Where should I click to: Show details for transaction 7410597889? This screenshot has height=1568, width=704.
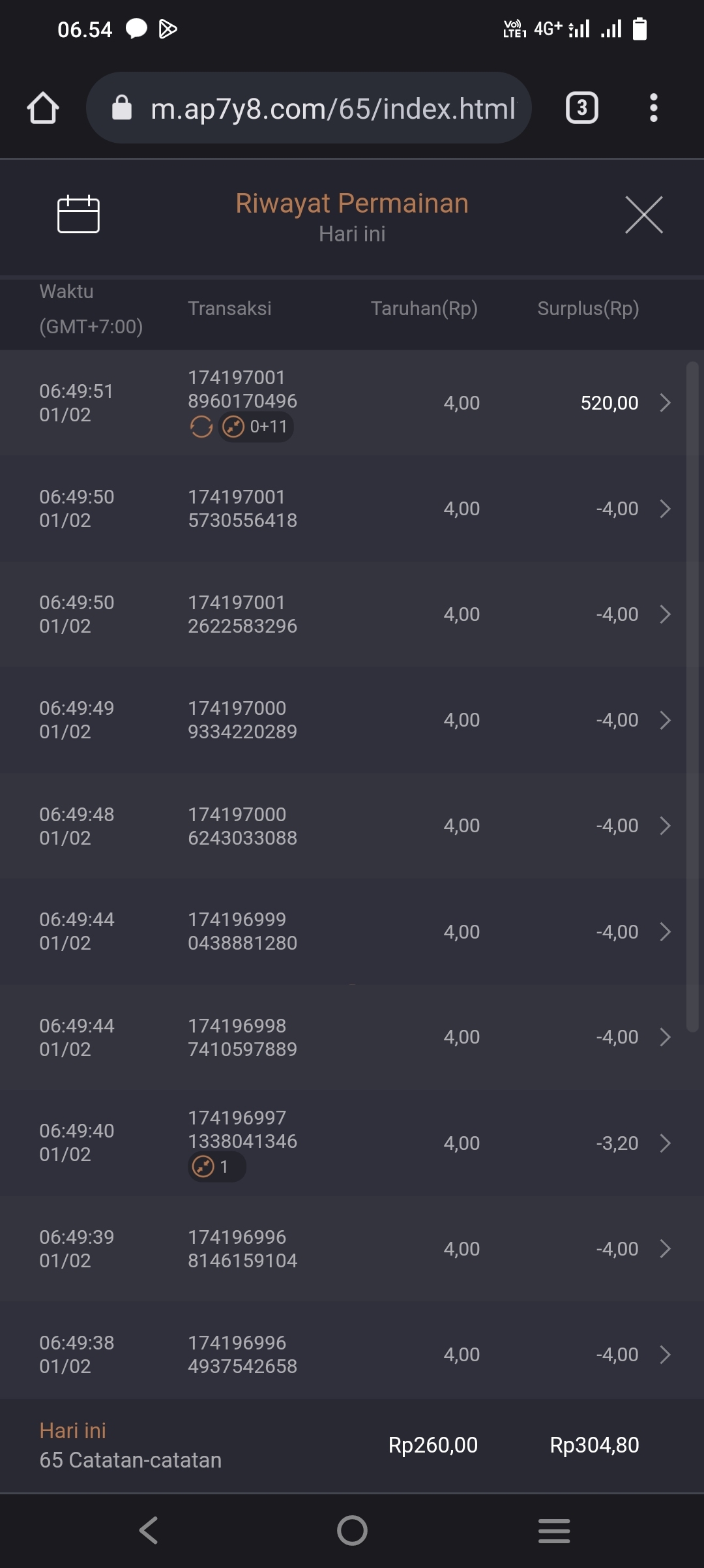[664, 1037]
